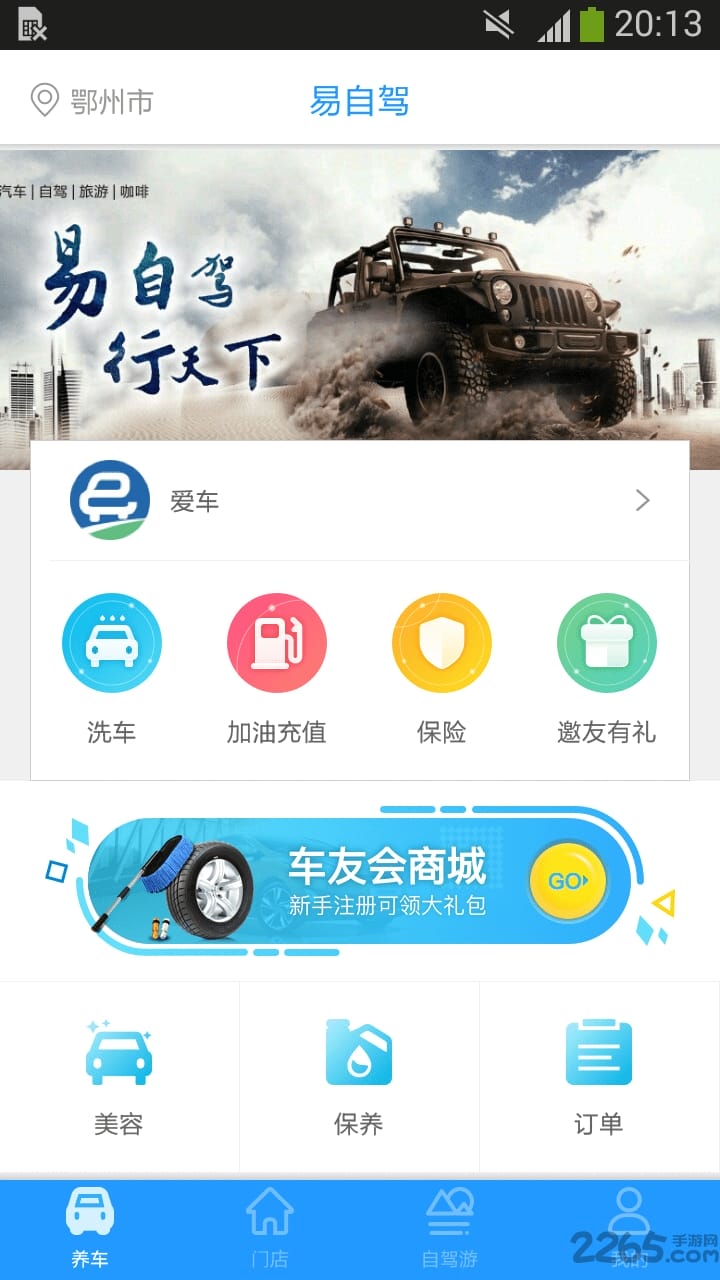Image resolution: width=720 pixels, height=1280 pixels.
Task: Open the 保养 maintenance oil icon
Action: point(358,1052)
